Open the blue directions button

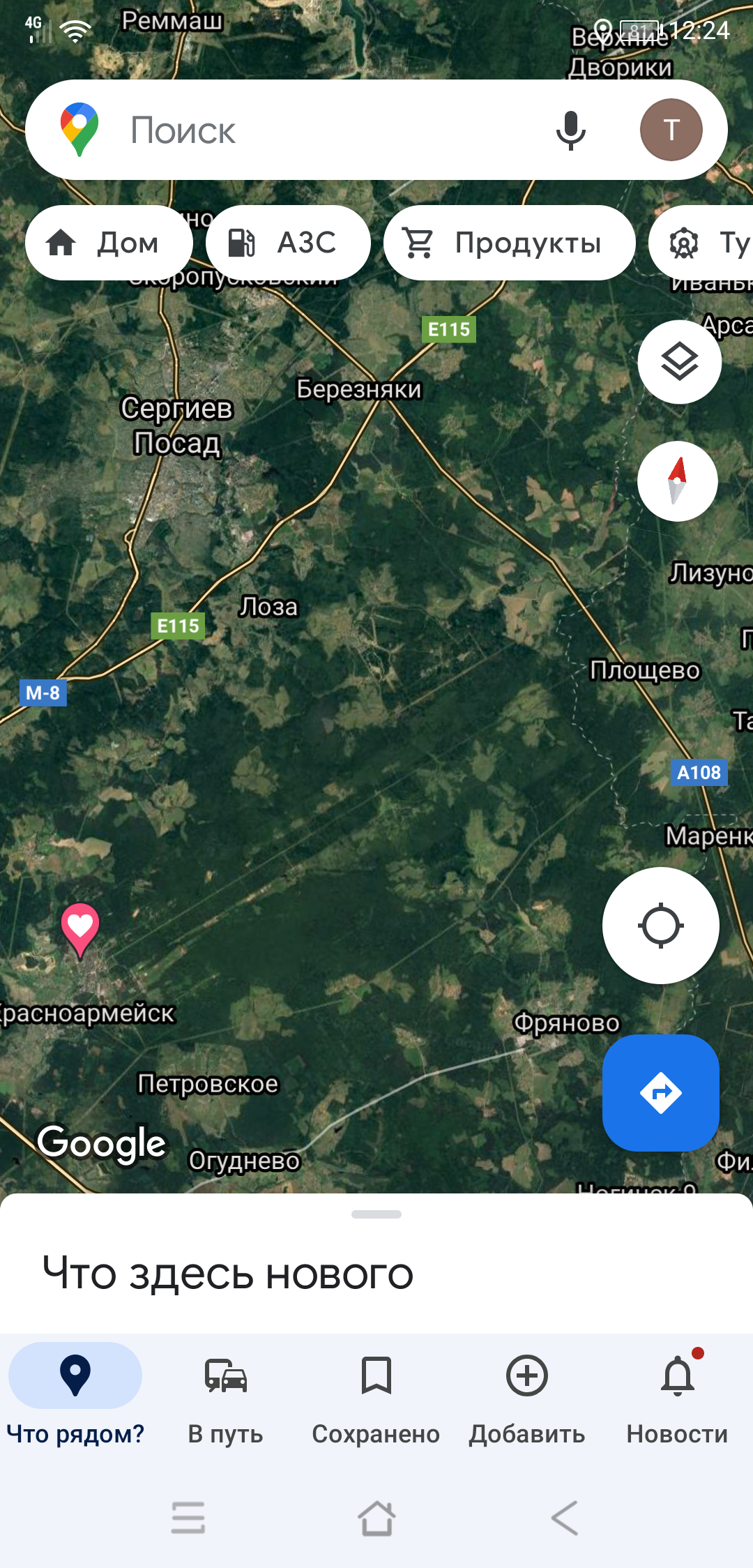660,1092
